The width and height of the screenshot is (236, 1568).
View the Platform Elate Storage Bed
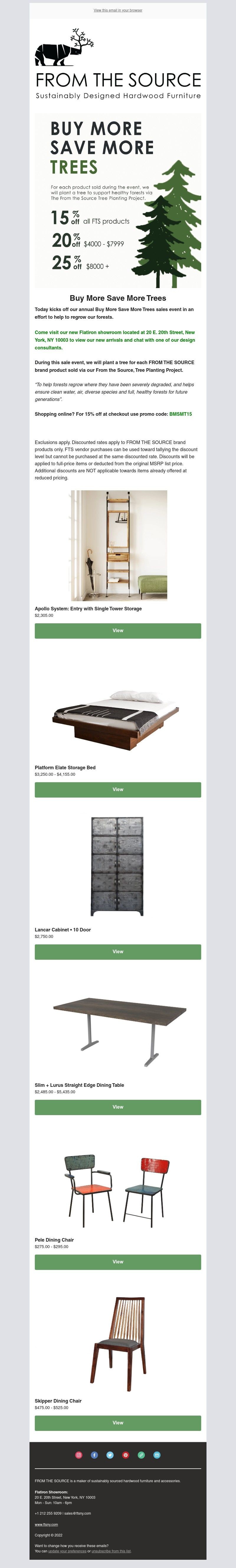(x=117, y=790)
